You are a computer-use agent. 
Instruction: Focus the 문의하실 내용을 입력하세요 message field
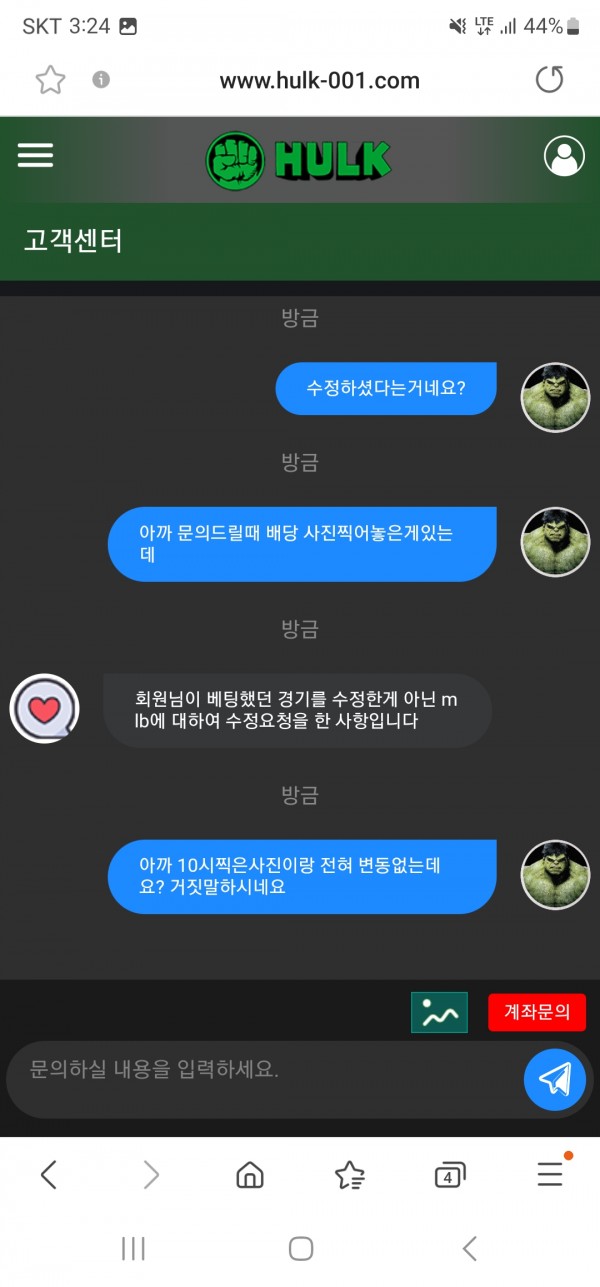(260, 1069)
